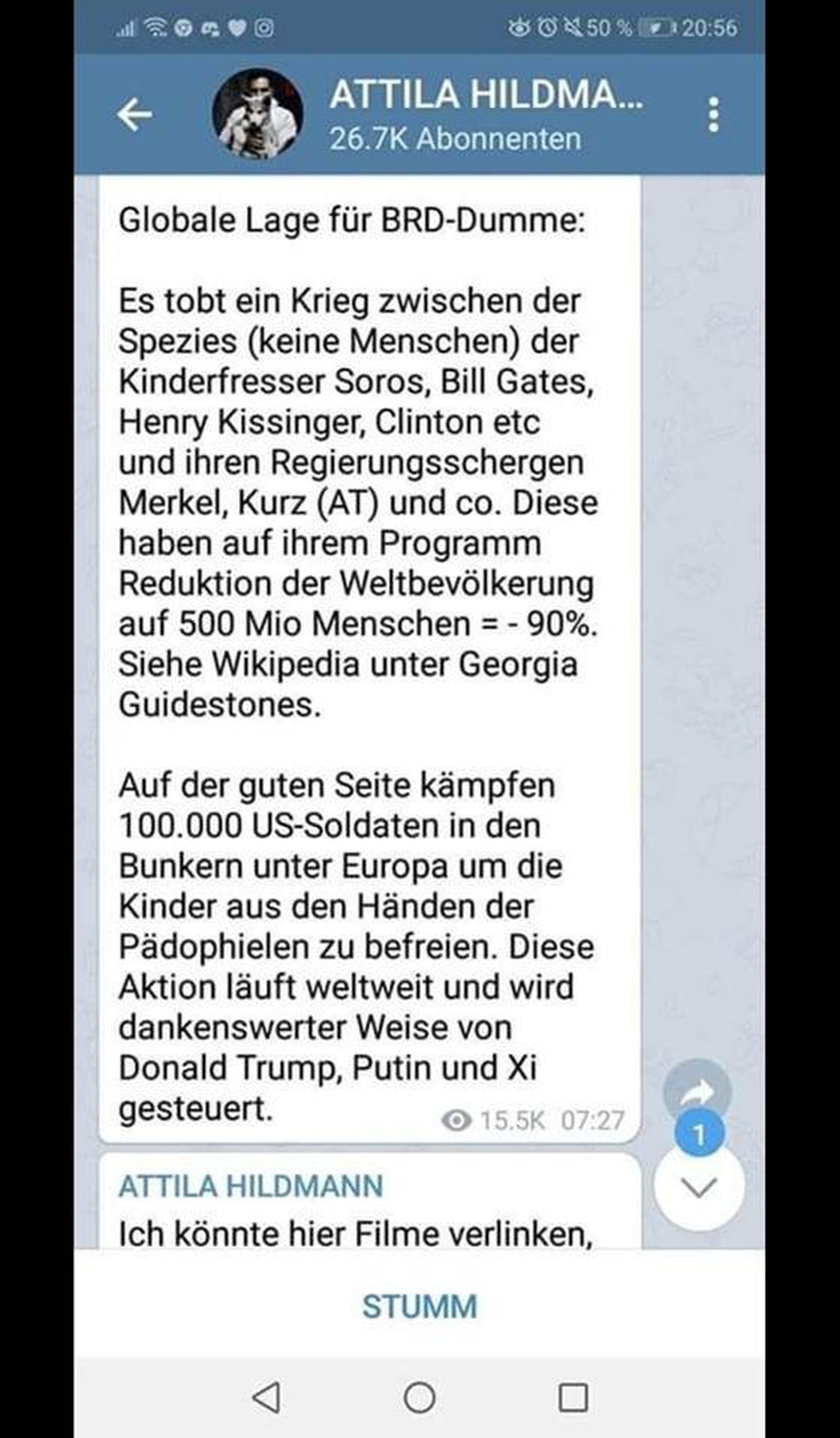Go back using the header arrow
The width and height of the screenshot is (840, 1438).
tap(135, 114)
